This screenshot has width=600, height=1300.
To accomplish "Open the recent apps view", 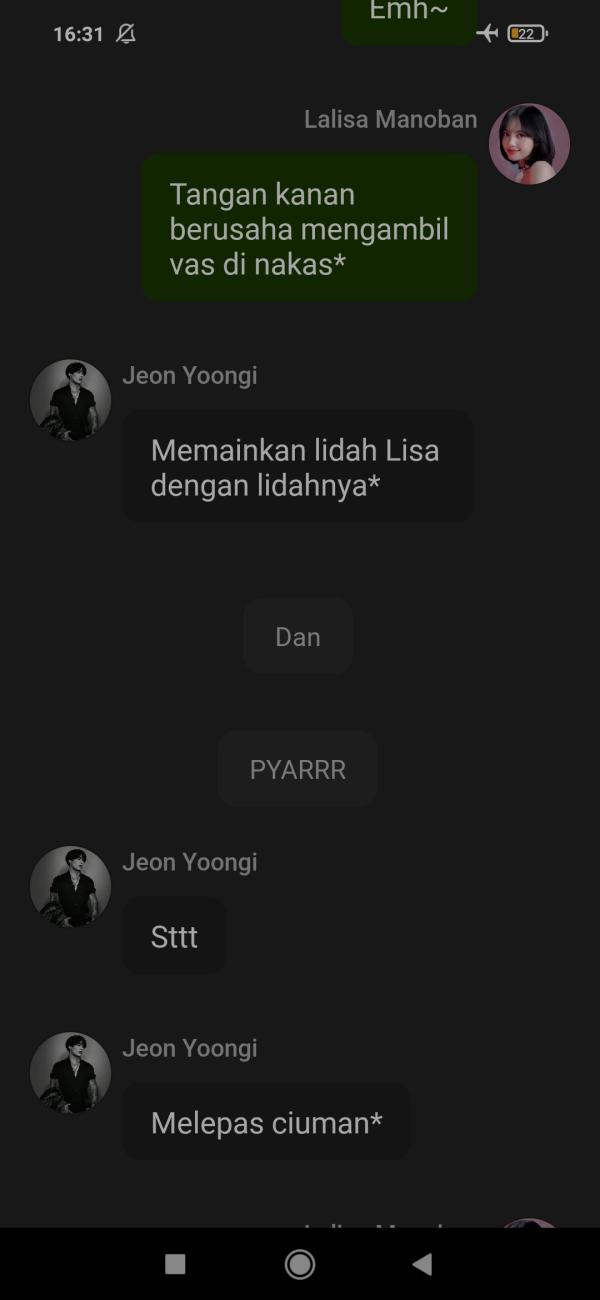I will [x=175, y=1264].
